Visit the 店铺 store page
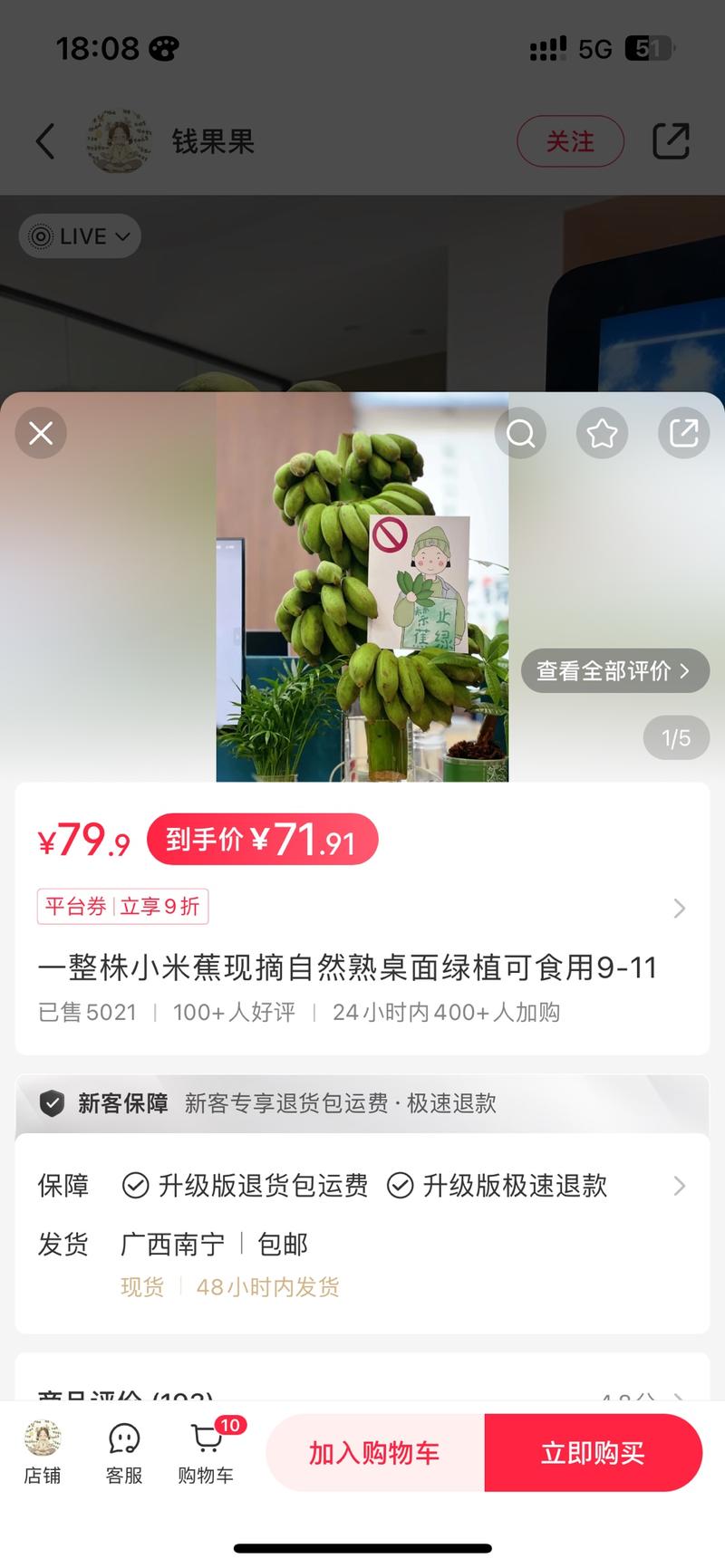Image resolution: width=725 pixels, height=1568 pixels. (43, 1452)
